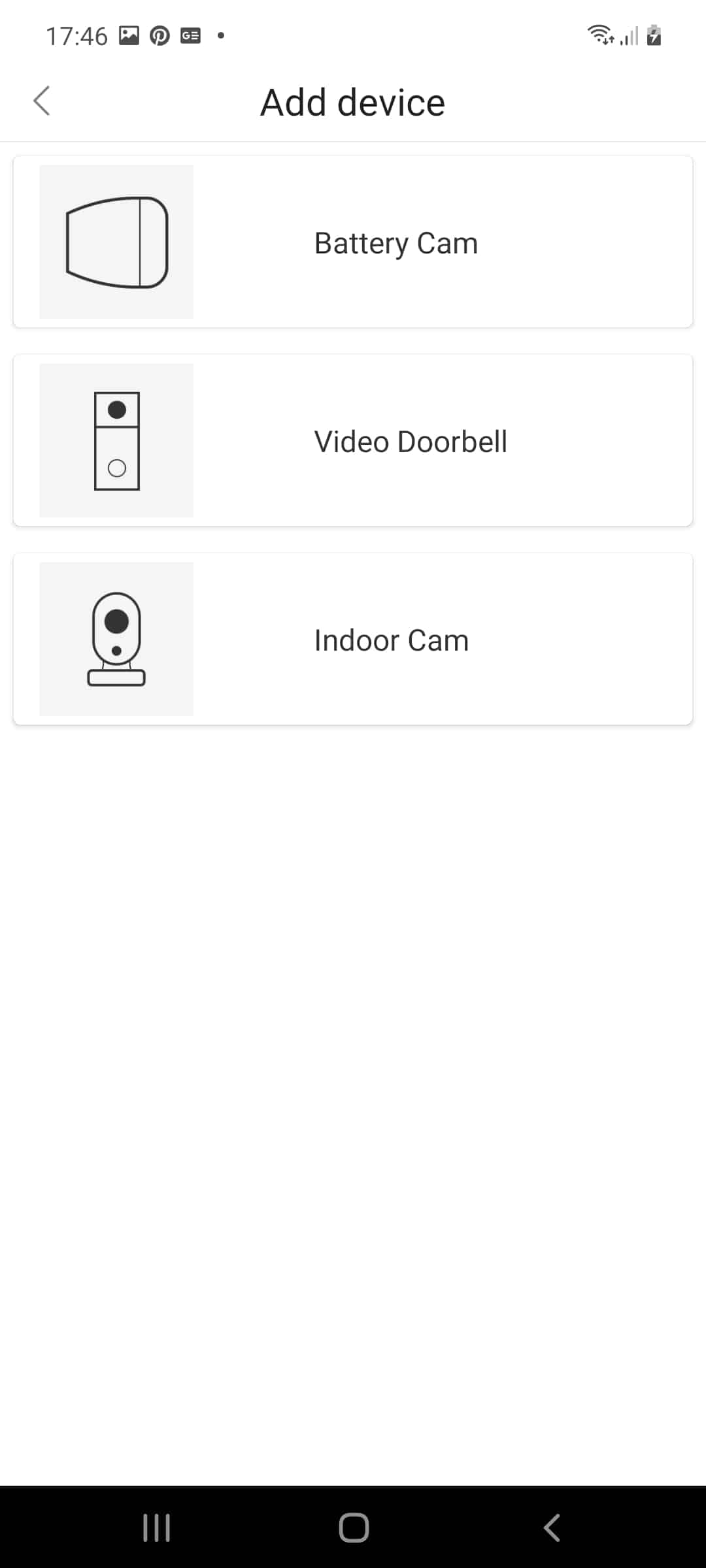
Task: Go back using the header arrow
Action: [42, 101]
